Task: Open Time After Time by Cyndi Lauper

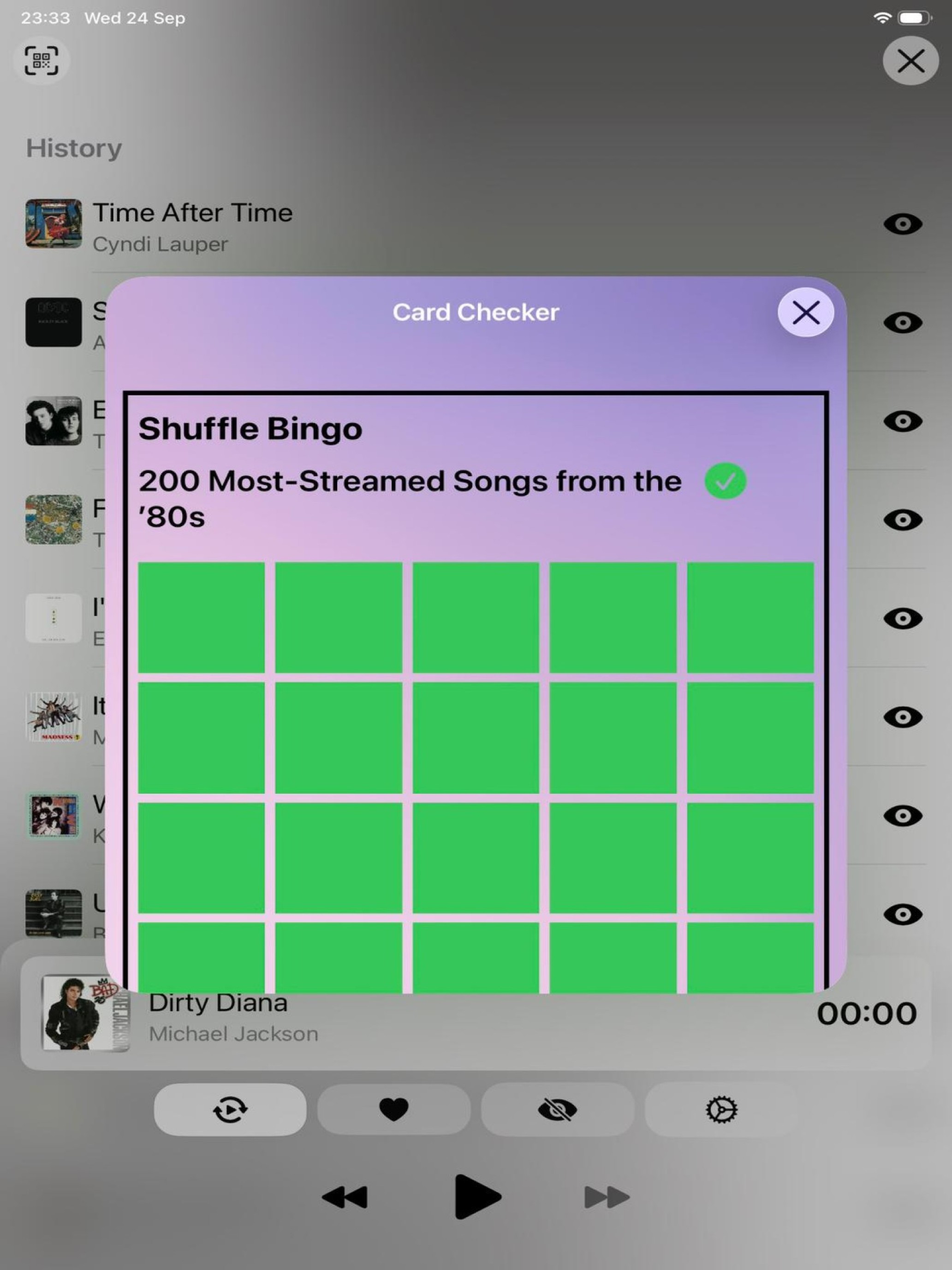Action: point(193,226)
